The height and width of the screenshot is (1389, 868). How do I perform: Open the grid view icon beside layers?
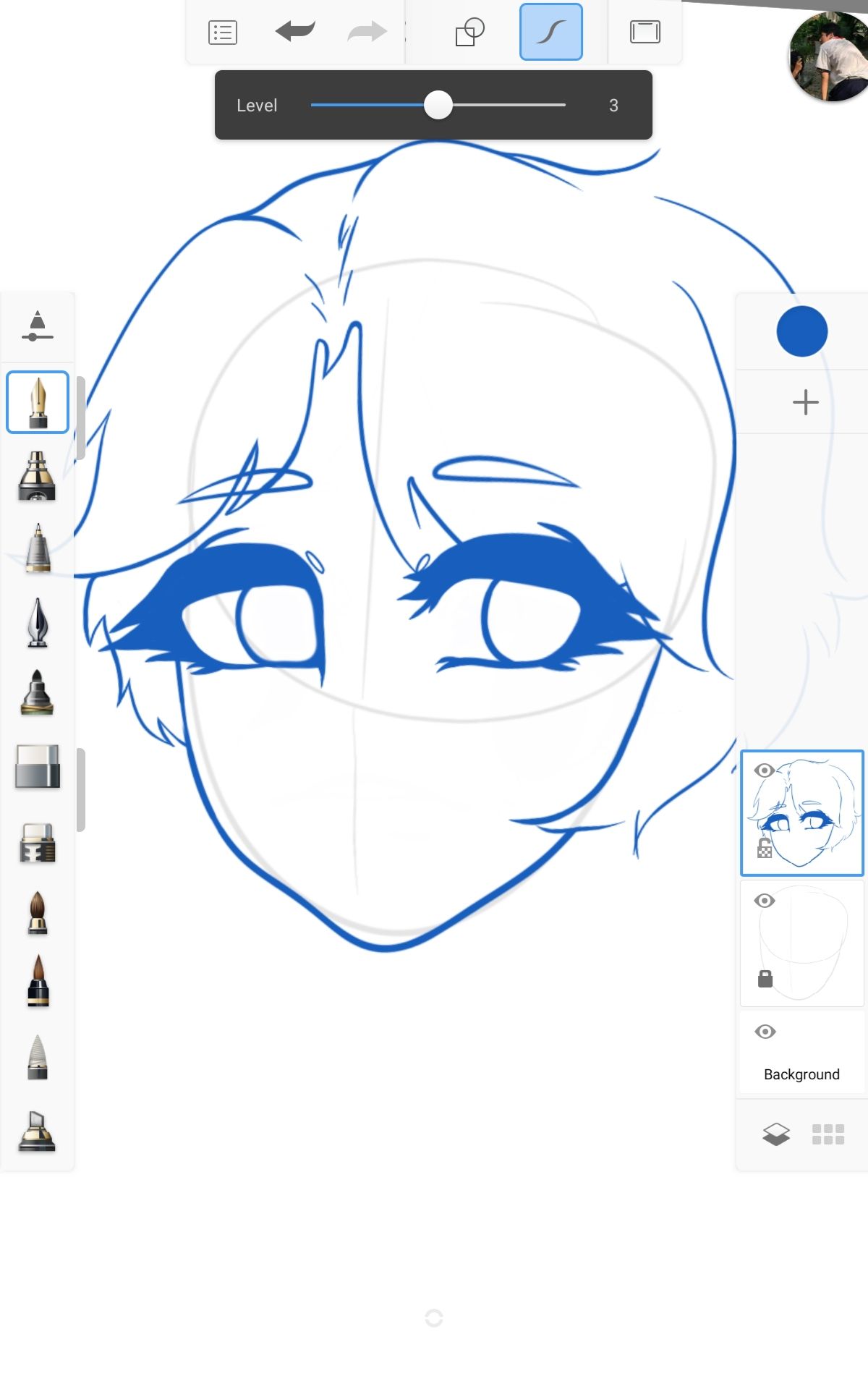click(x=828, y=1134)
